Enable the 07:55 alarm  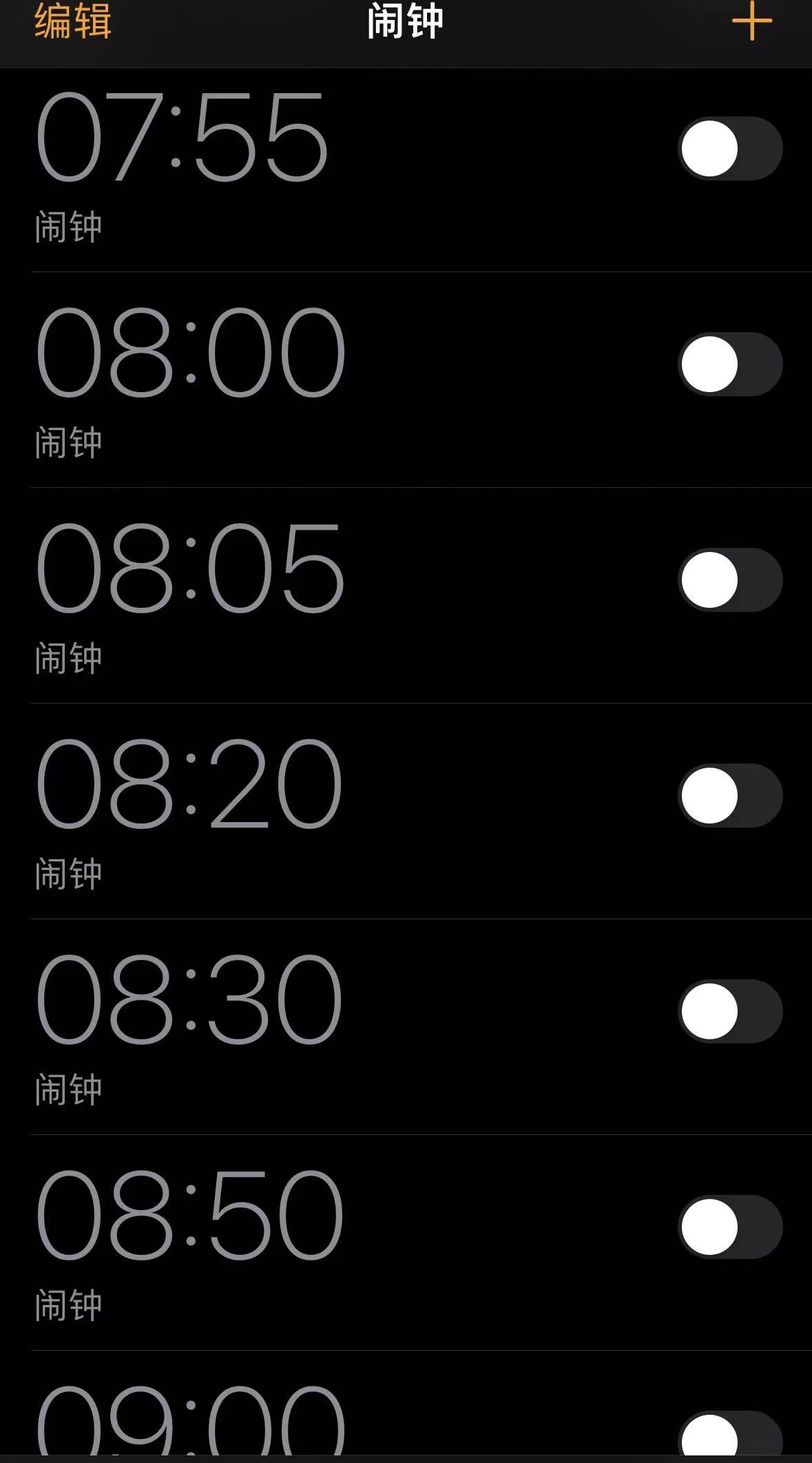(x=730, y=149)
